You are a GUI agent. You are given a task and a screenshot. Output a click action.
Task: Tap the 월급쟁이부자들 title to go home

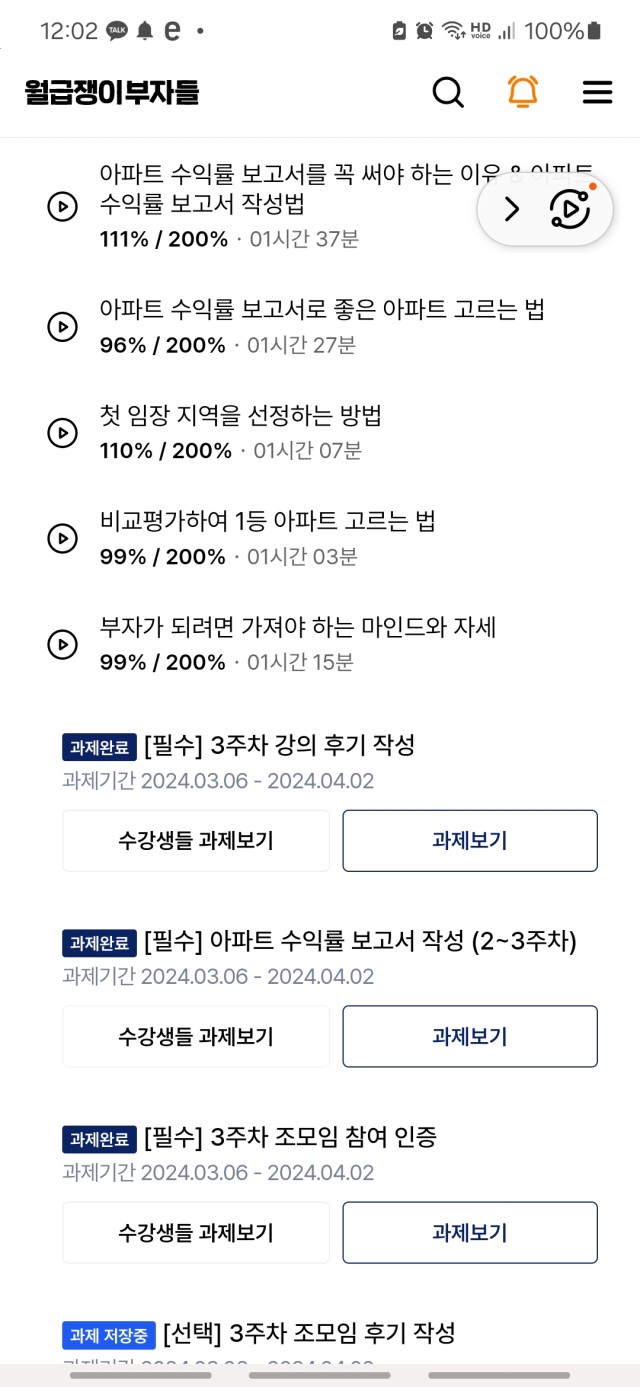tap(112, 92)
